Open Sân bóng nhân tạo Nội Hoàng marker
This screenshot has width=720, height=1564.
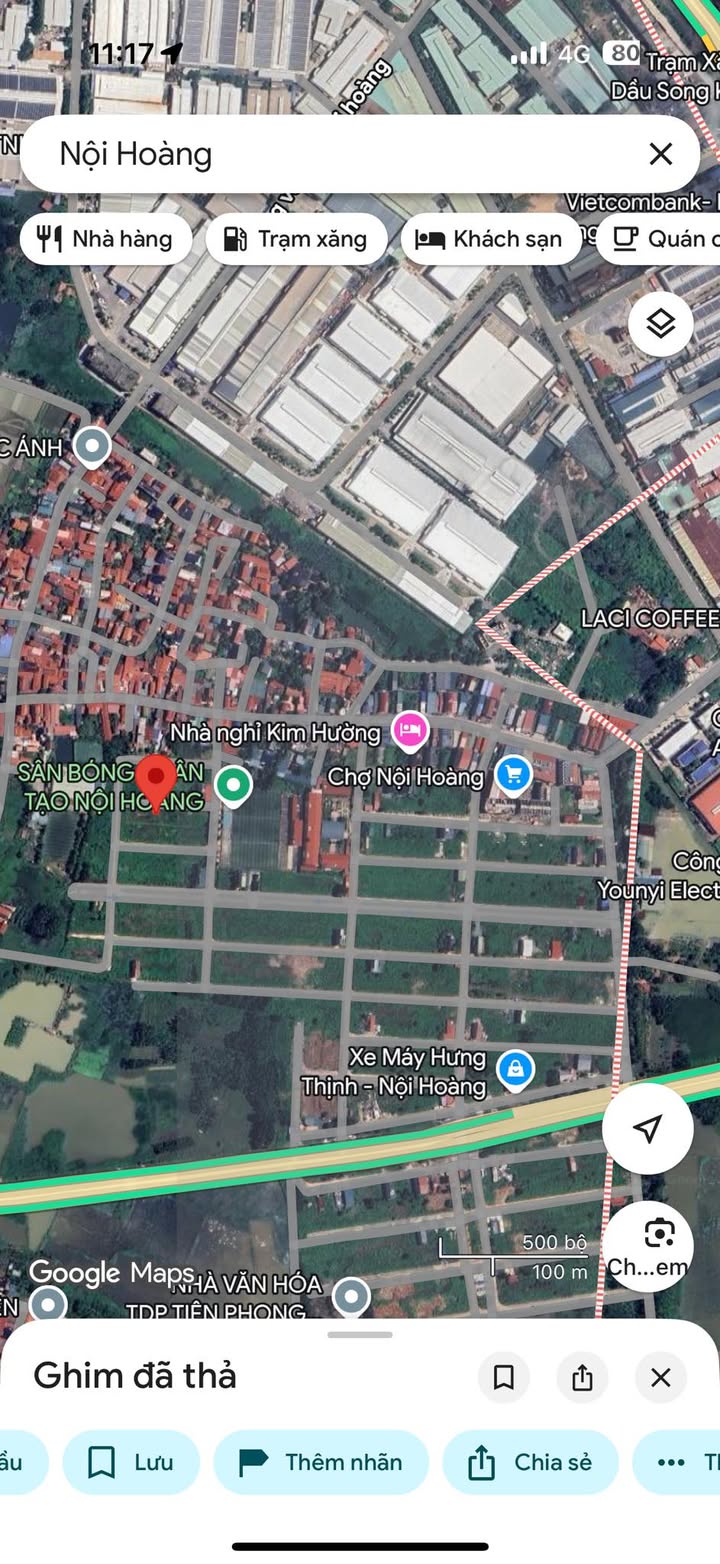(x=233, y=785)
